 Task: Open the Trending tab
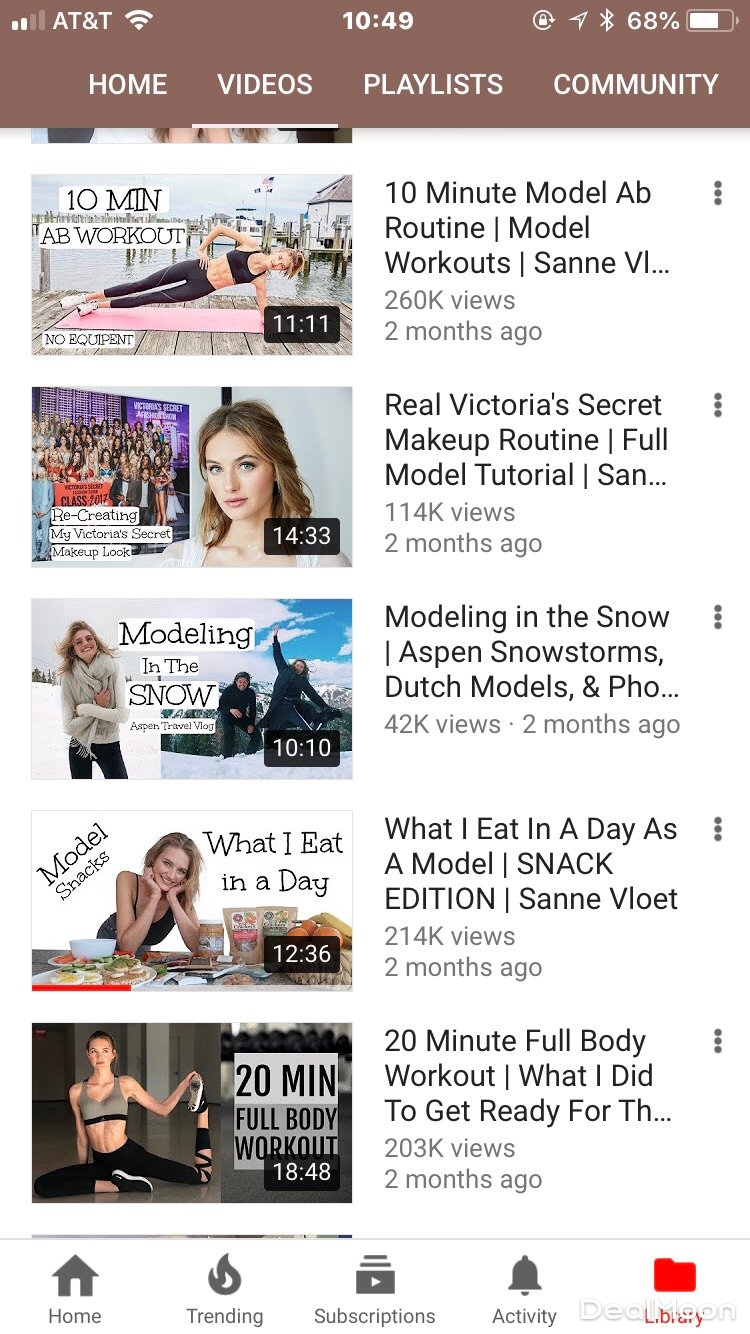(x=225, y=1290)
